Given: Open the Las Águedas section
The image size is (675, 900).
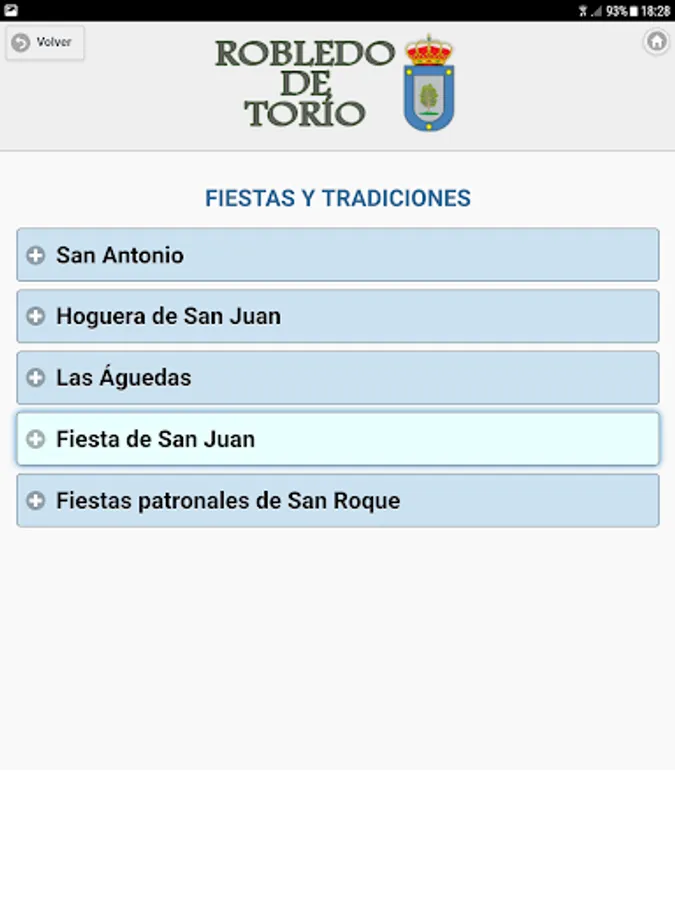Looking at the screenshot, I should [337, 378].
